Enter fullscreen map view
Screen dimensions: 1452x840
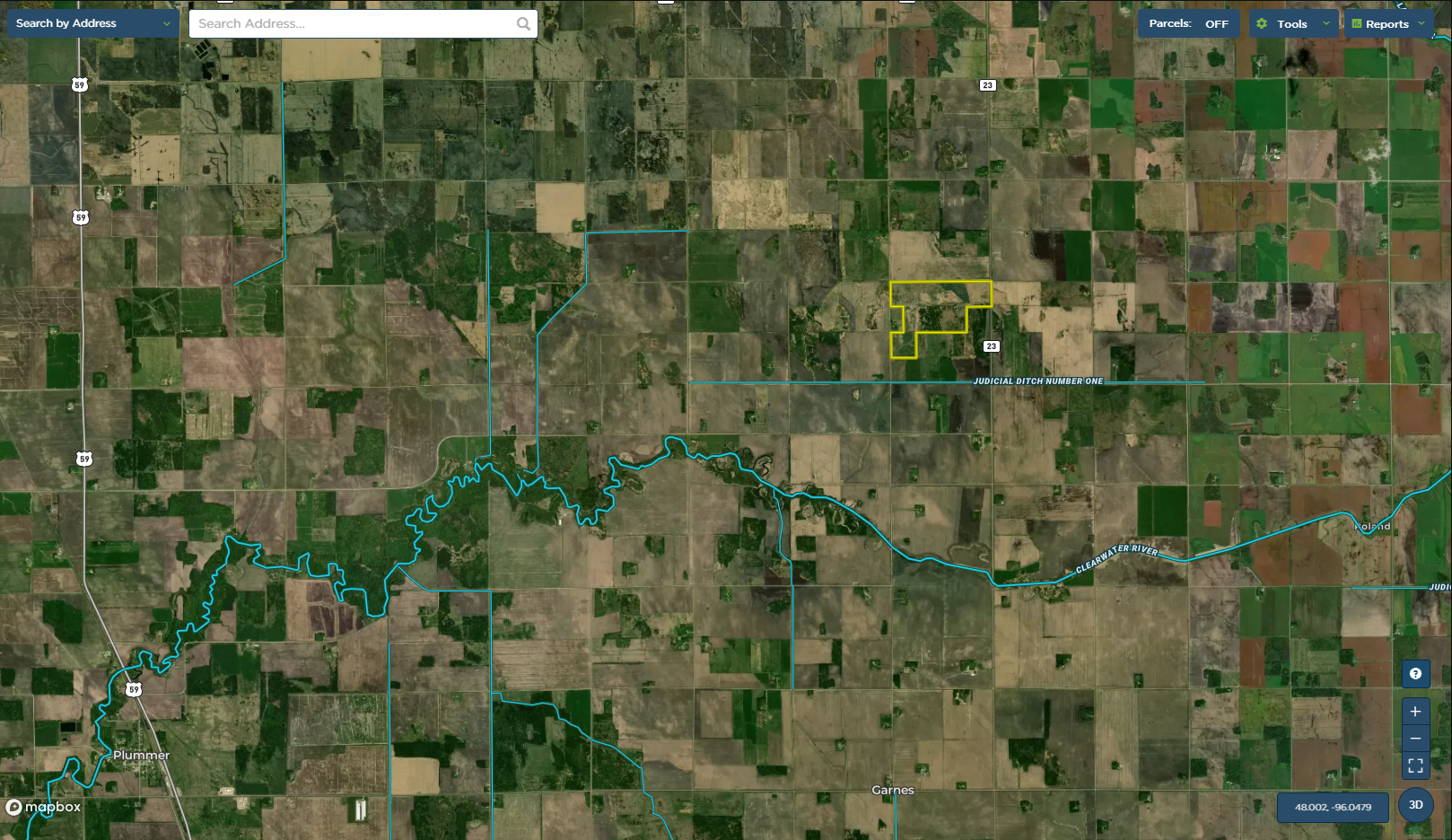(x=1415, y=766)
